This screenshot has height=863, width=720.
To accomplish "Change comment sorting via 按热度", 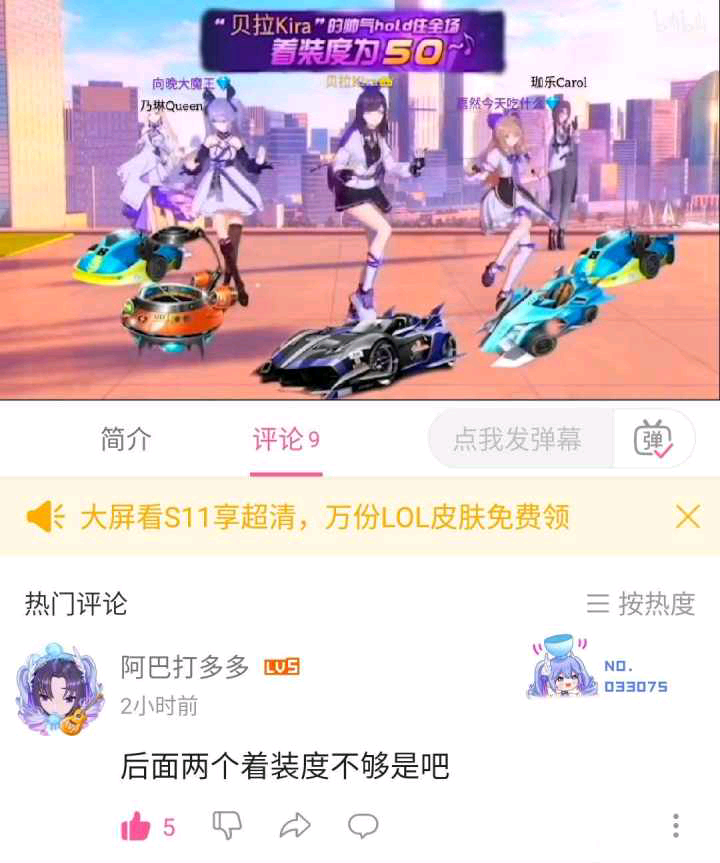I will pos(640,603).
